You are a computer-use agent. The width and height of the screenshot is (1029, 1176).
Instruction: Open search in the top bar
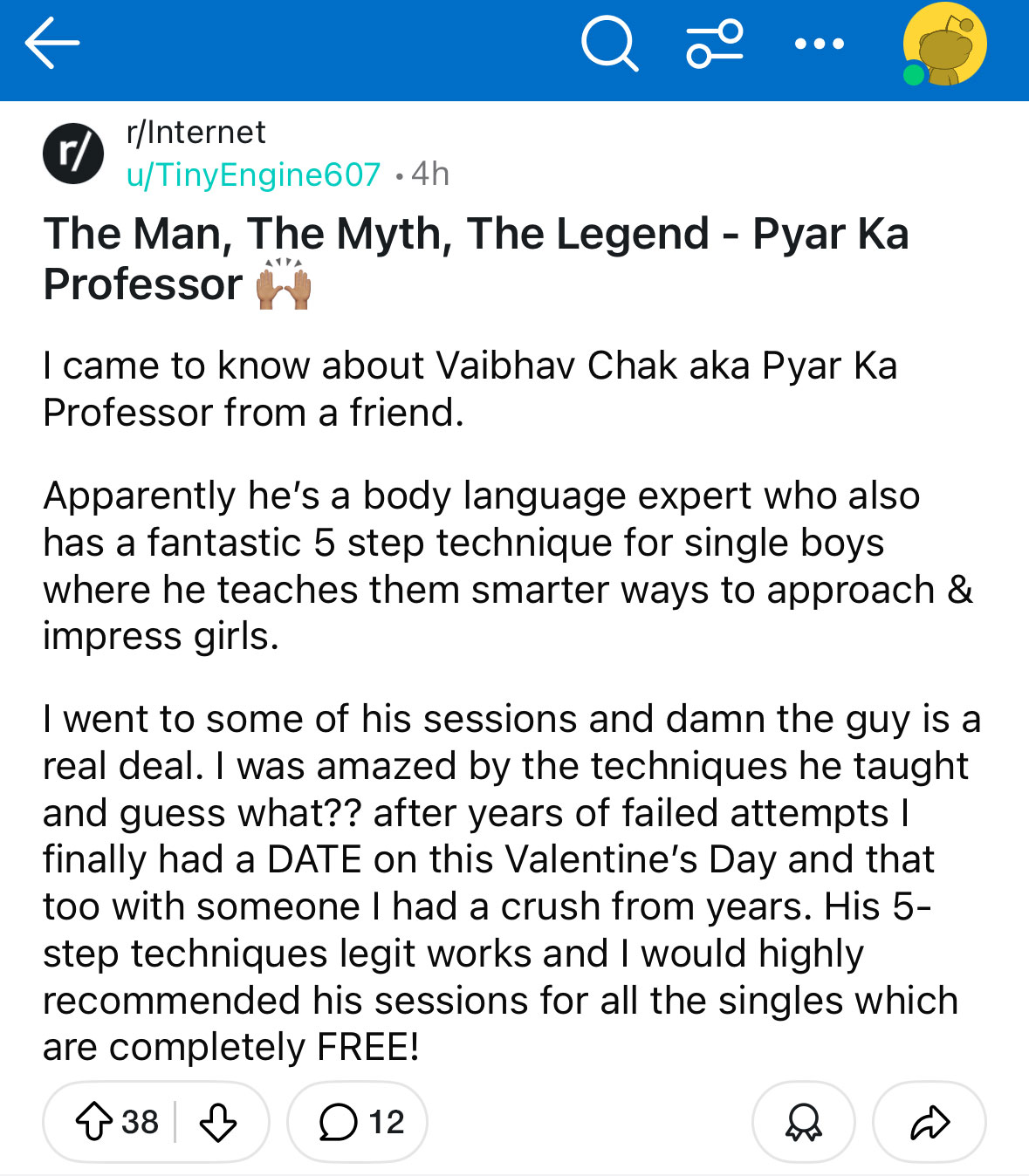click(609, 44)
